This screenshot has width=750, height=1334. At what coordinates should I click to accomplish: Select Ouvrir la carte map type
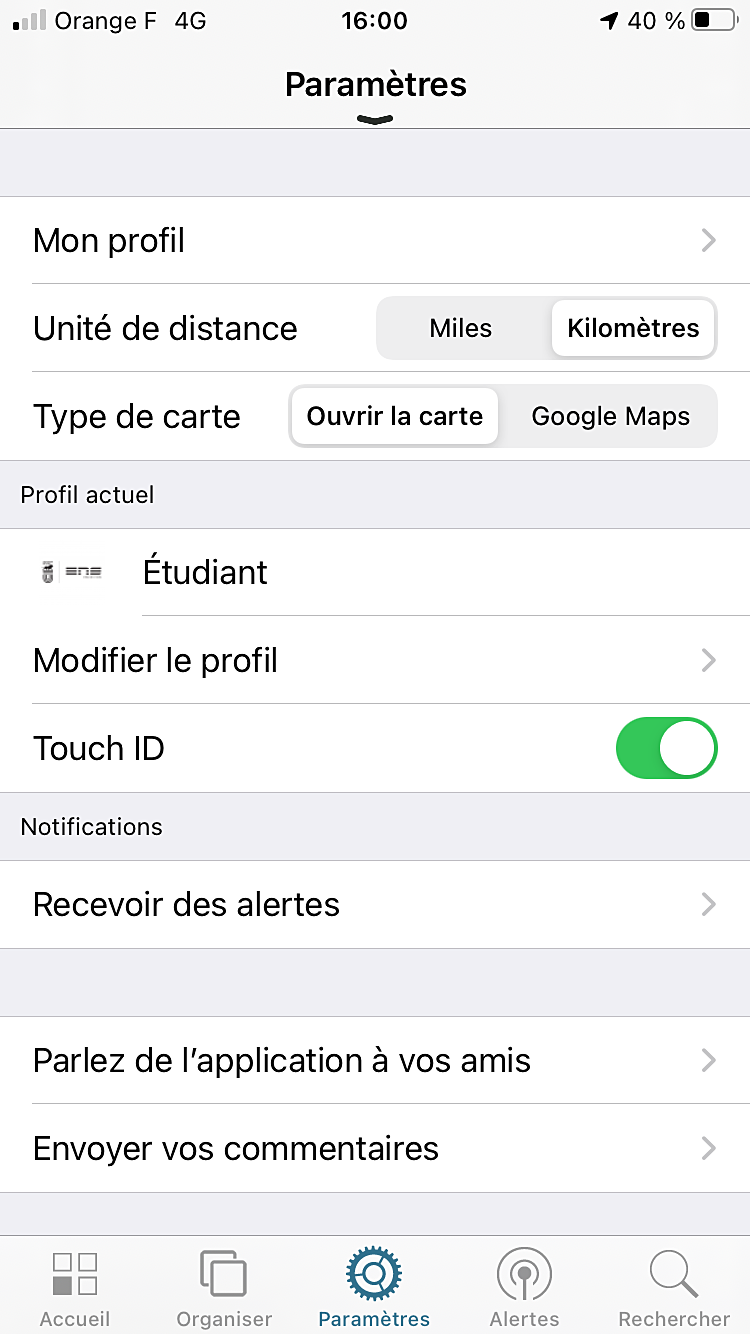click(x=394, y=416)
